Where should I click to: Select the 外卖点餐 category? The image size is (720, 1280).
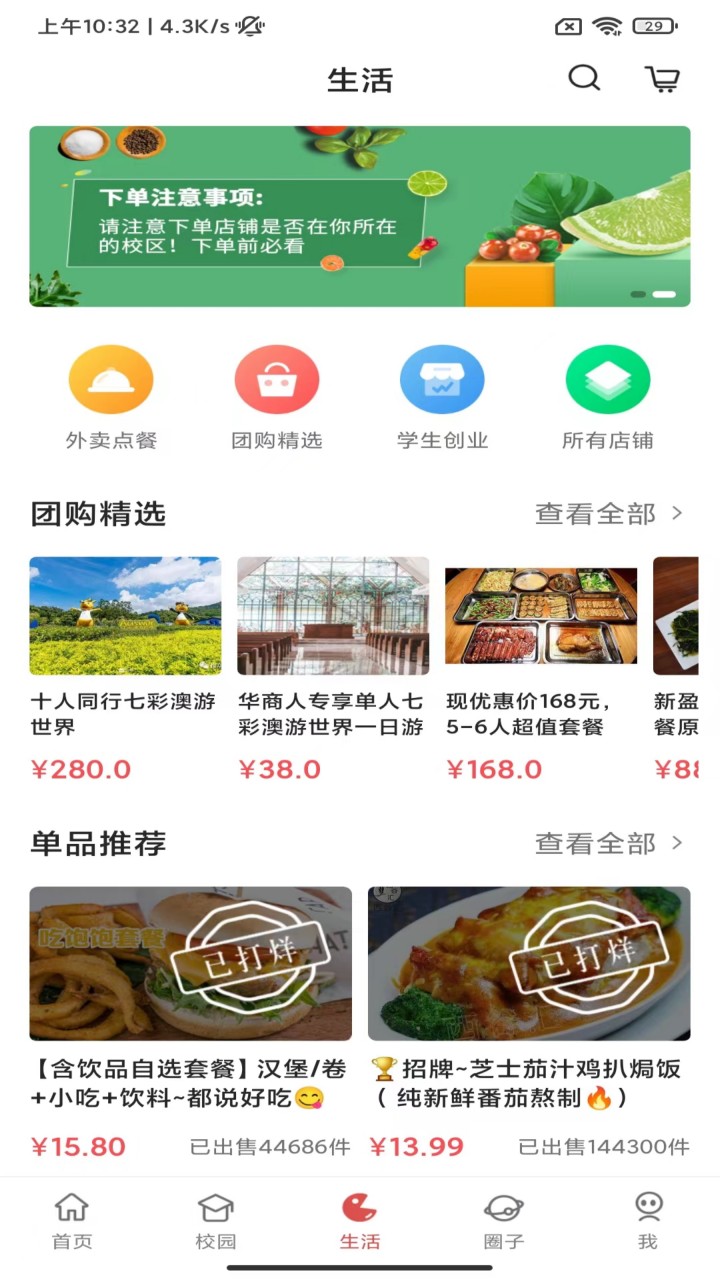(111, 397)
